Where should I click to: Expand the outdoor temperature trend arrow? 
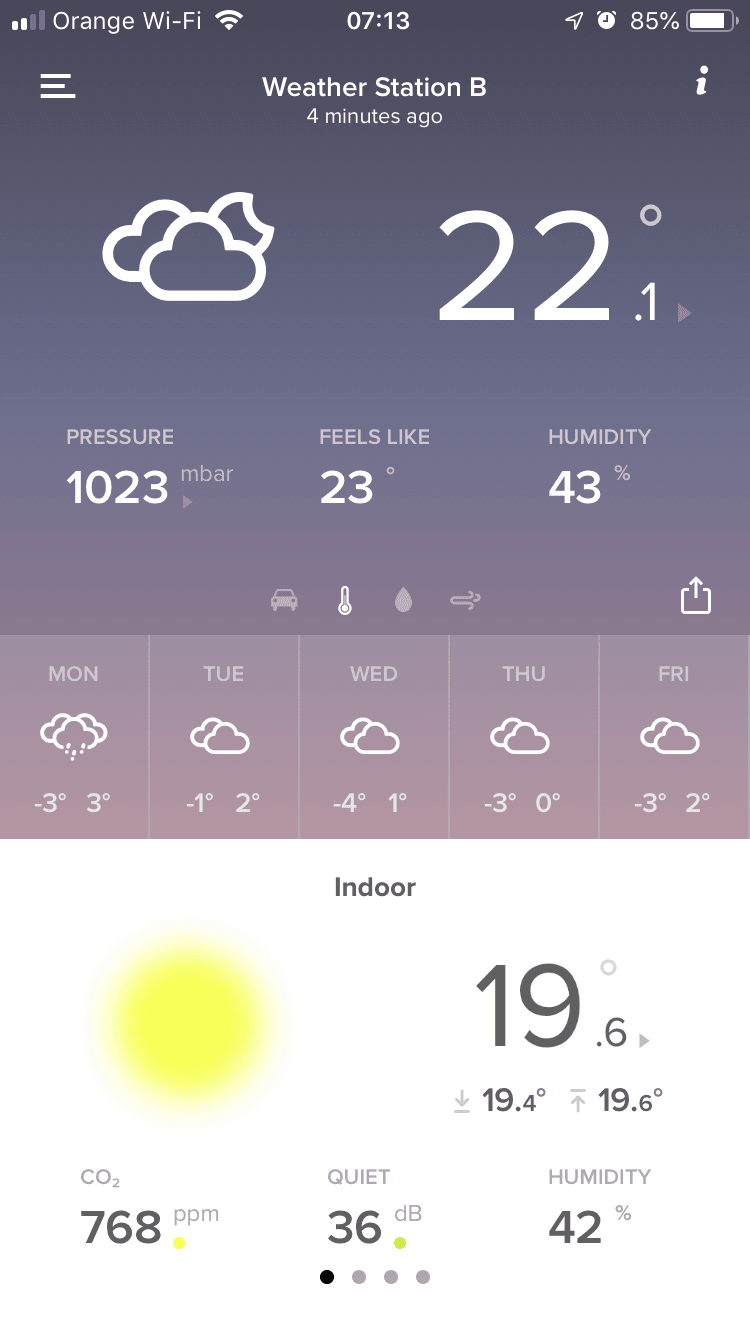(x=684, y=314)
